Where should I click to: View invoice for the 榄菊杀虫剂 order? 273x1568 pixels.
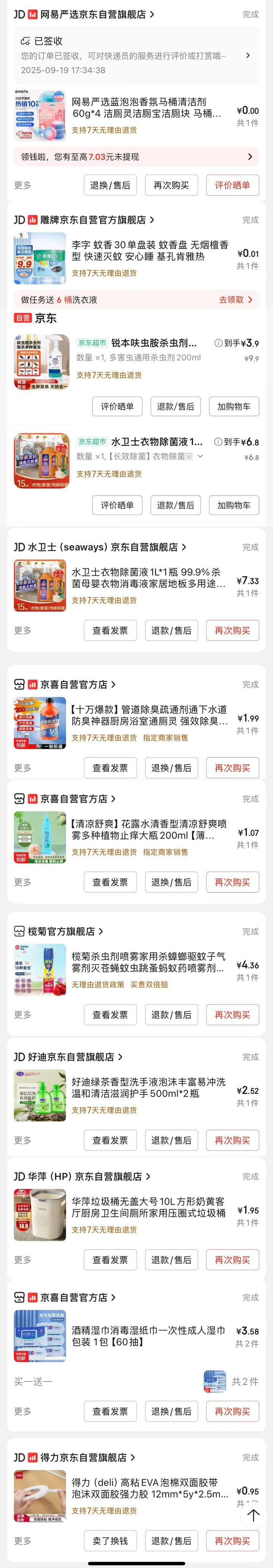coord(110,1015)
